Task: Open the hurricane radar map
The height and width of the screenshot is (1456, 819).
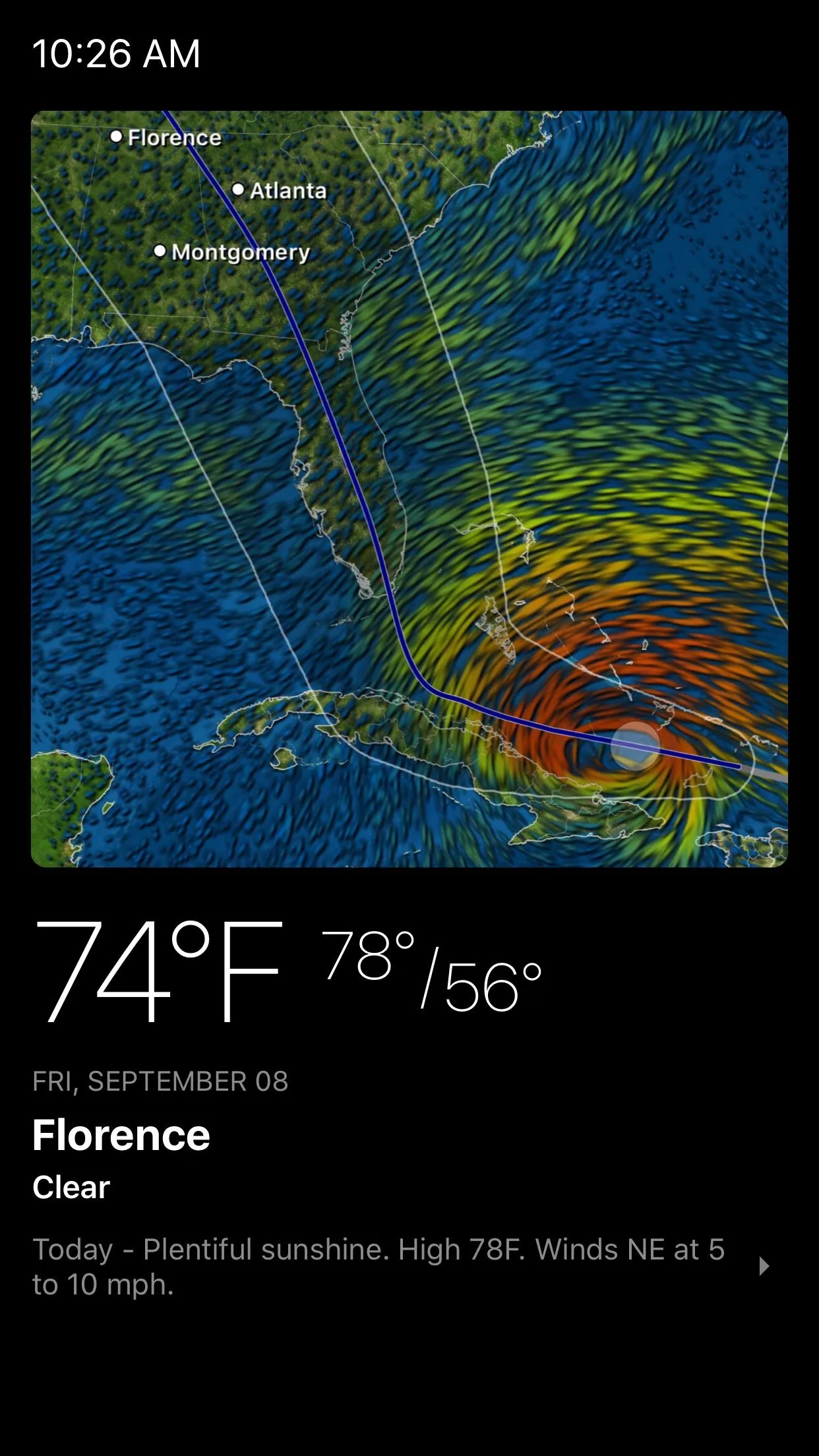Action: tap(409, 489)
